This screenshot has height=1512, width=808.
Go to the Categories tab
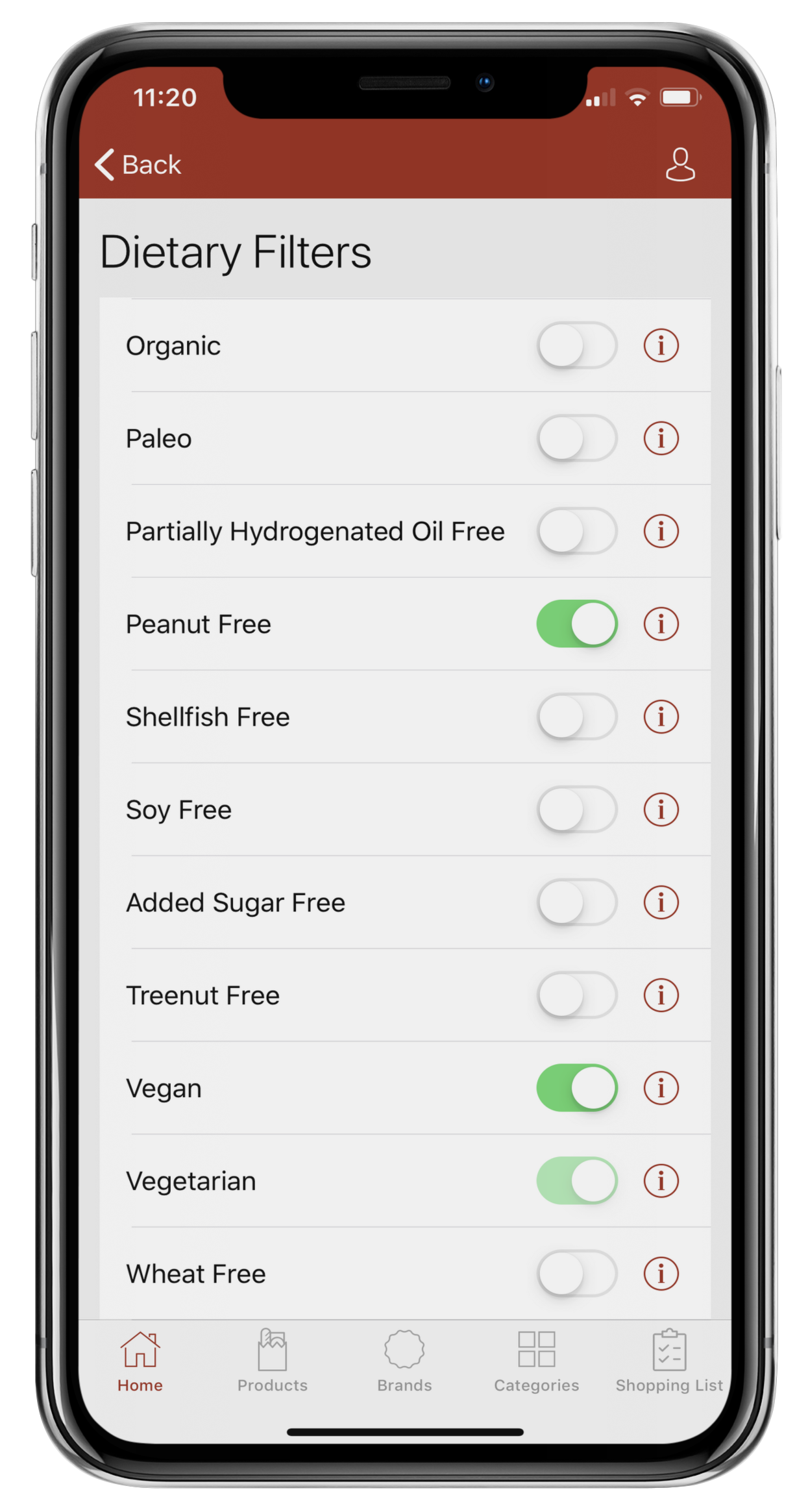click(x=536, y=1361)
